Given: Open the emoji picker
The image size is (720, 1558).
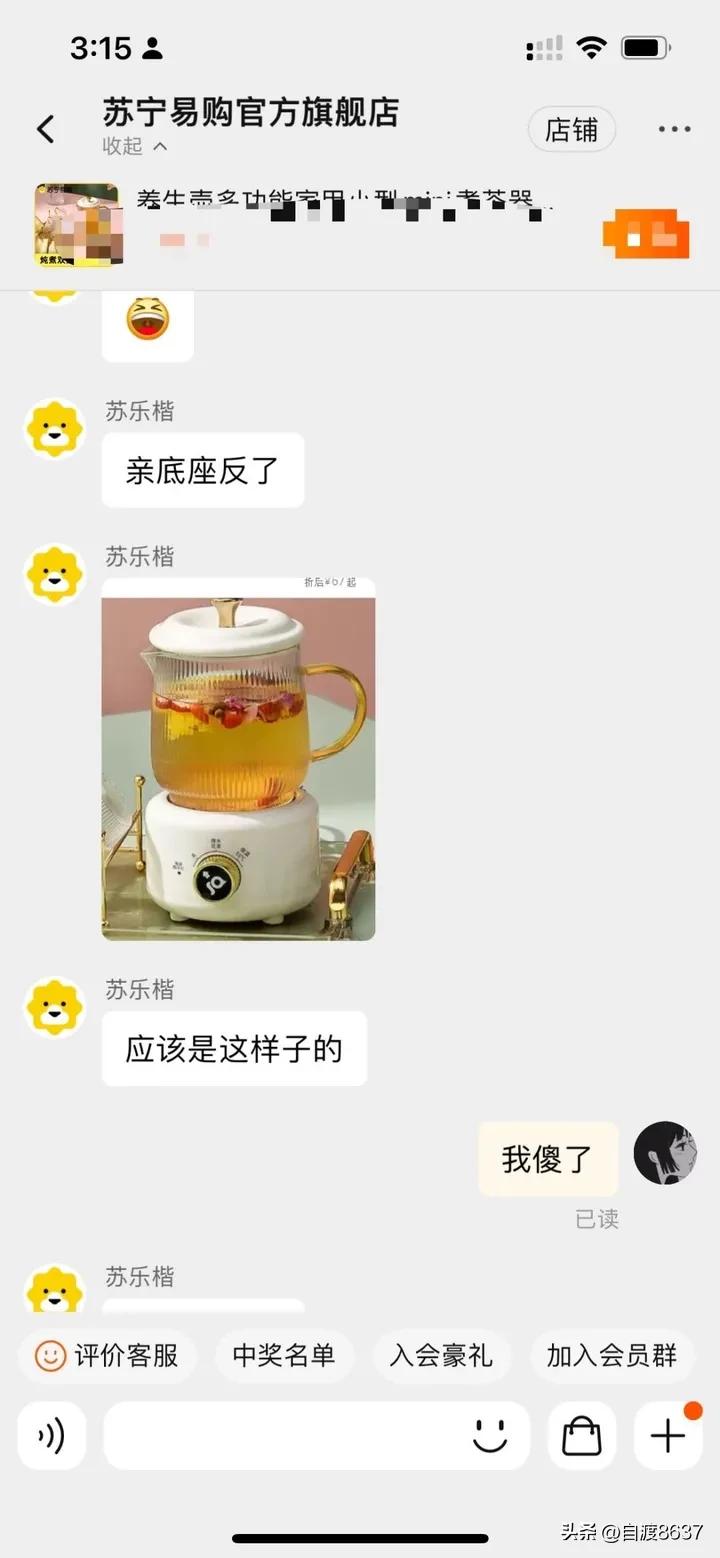Looking at the screenshot, I should [490, 1436].
